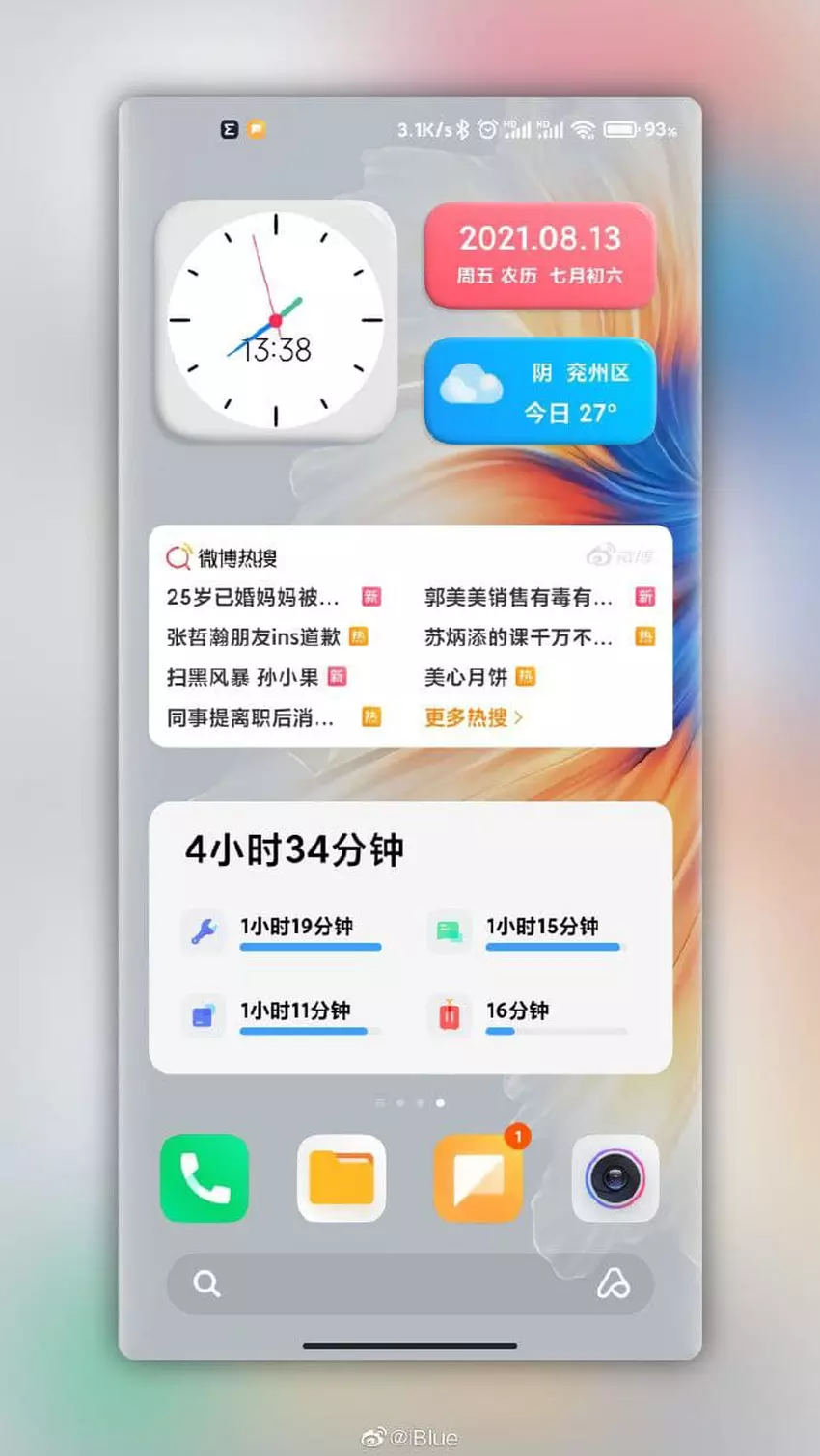Launch the Camera app
Screen dimensions: 820x1456
(x=615, y=1177)
